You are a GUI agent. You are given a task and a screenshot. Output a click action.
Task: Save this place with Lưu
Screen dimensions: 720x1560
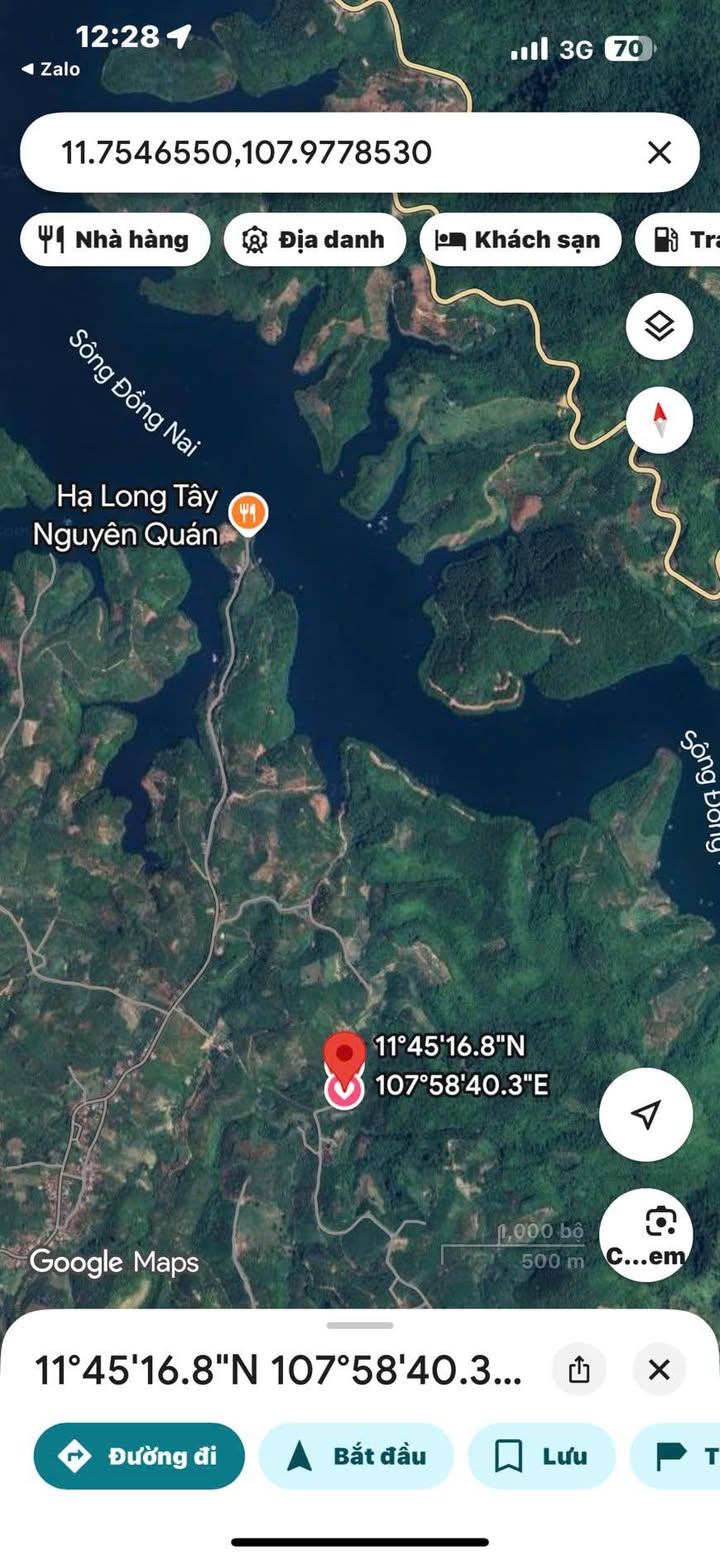pyautogui.click(x=541, y=1456)
